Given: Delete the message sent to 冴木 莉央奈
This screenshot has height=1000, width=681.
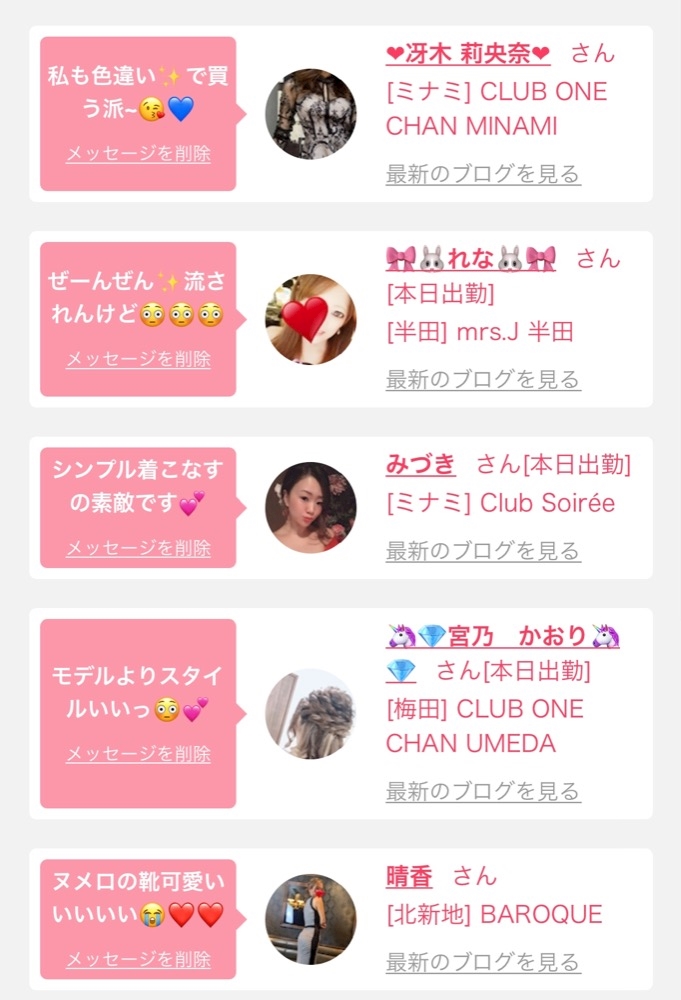Looking at the screenshot, I should point(138,154).
